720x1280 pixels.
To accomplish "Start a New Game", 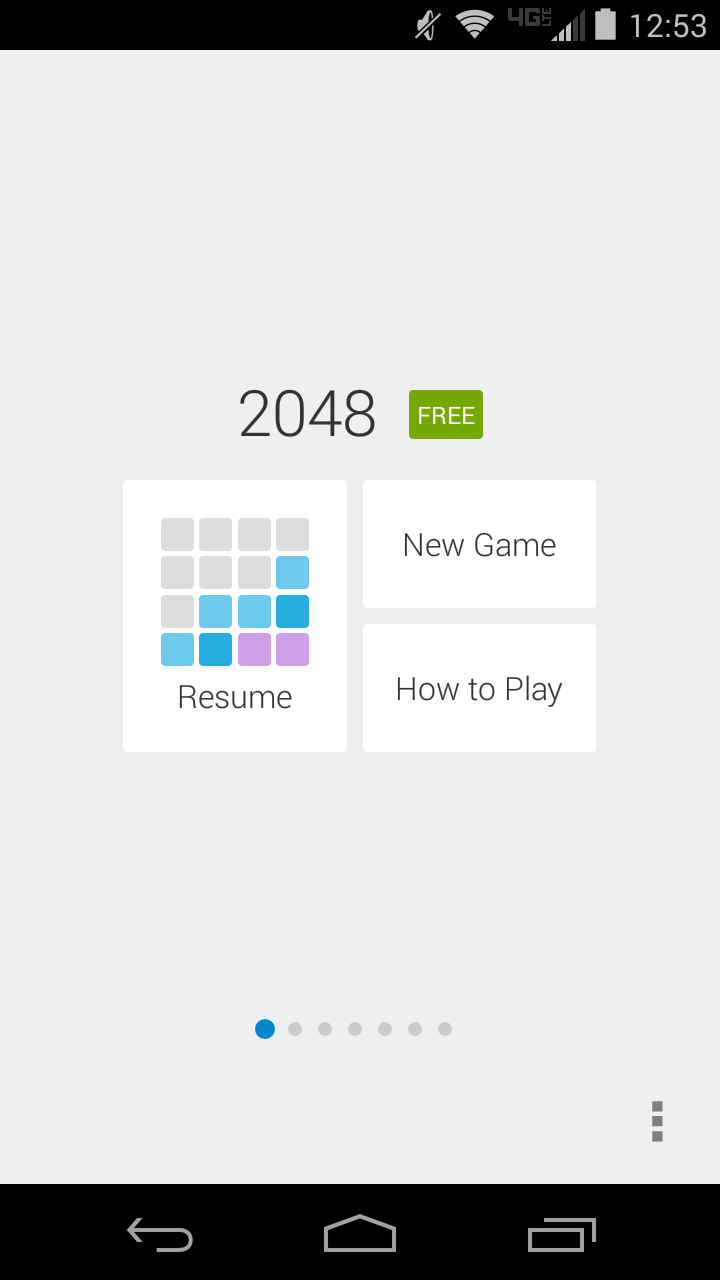I will (479, 544).
